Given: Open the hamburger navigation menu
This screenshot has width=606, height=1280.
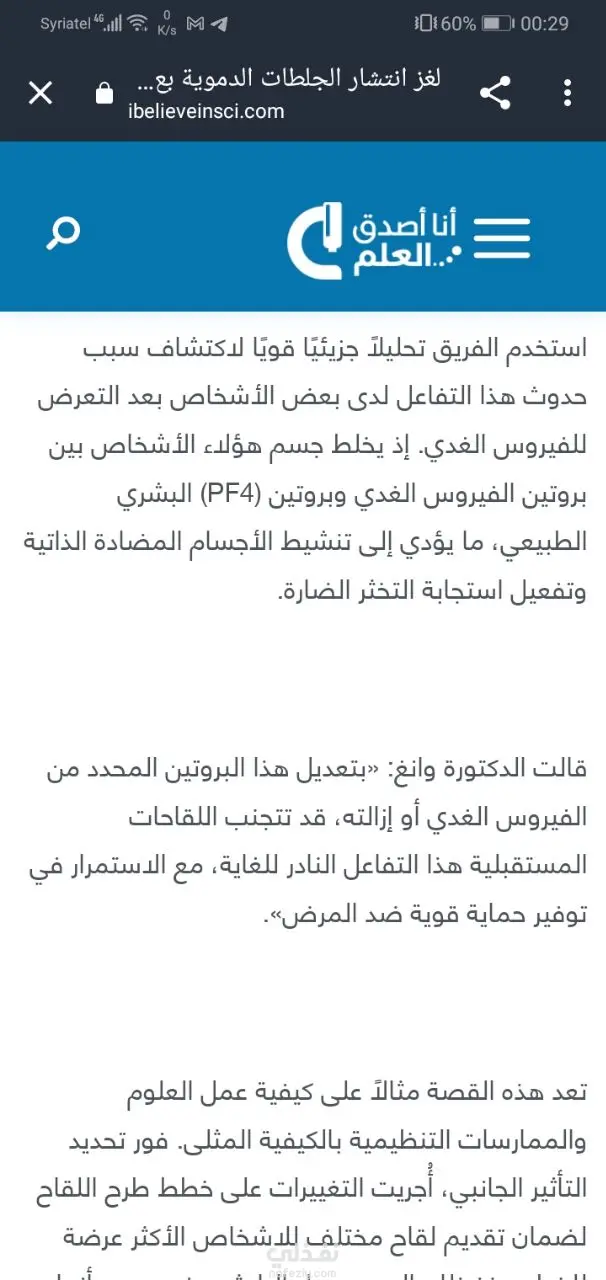Looking at the screenshot, I should (x=501, y=233).
